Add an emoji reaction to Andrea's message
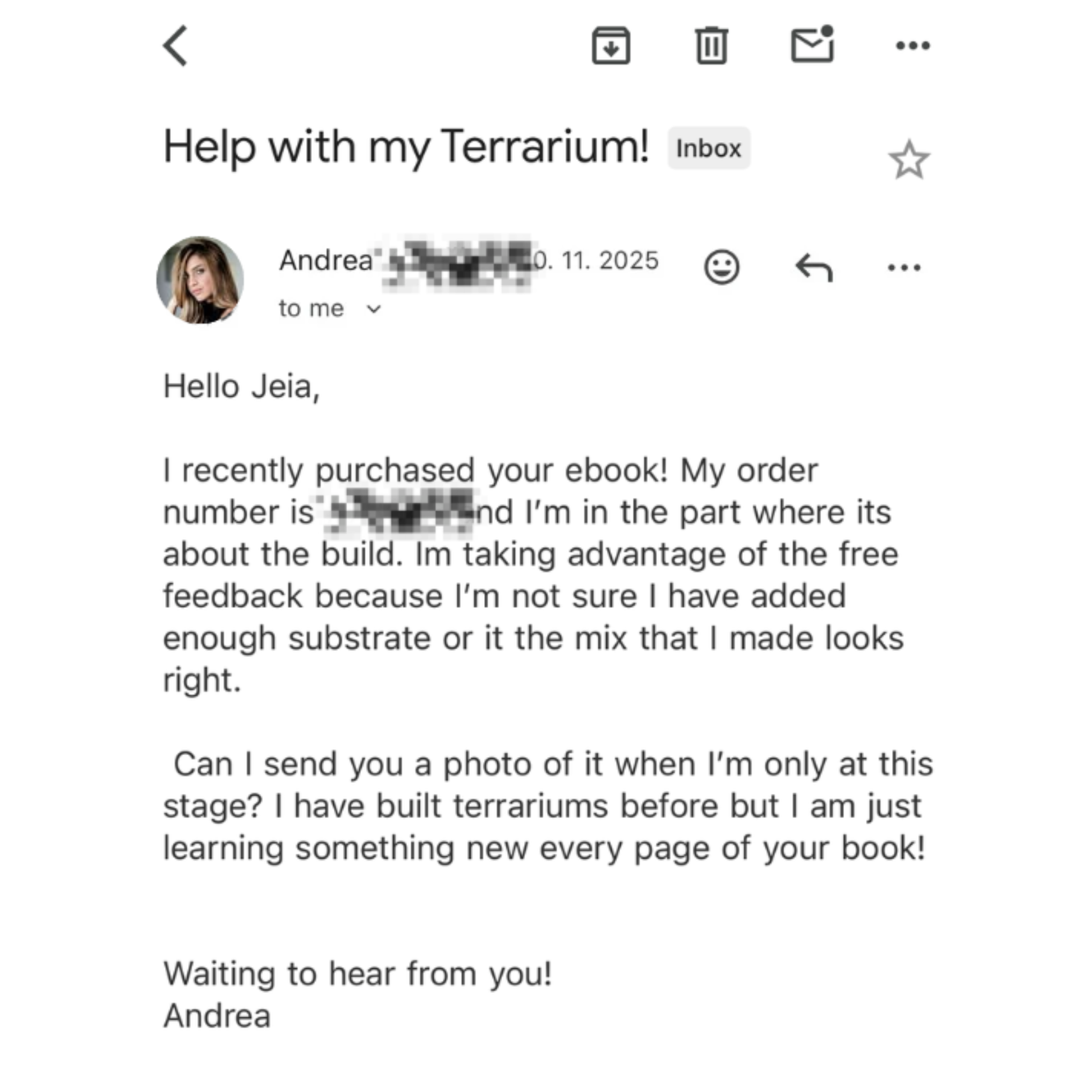The height and width of the screenshot is (1092, 1092). (x=721, y=267)
